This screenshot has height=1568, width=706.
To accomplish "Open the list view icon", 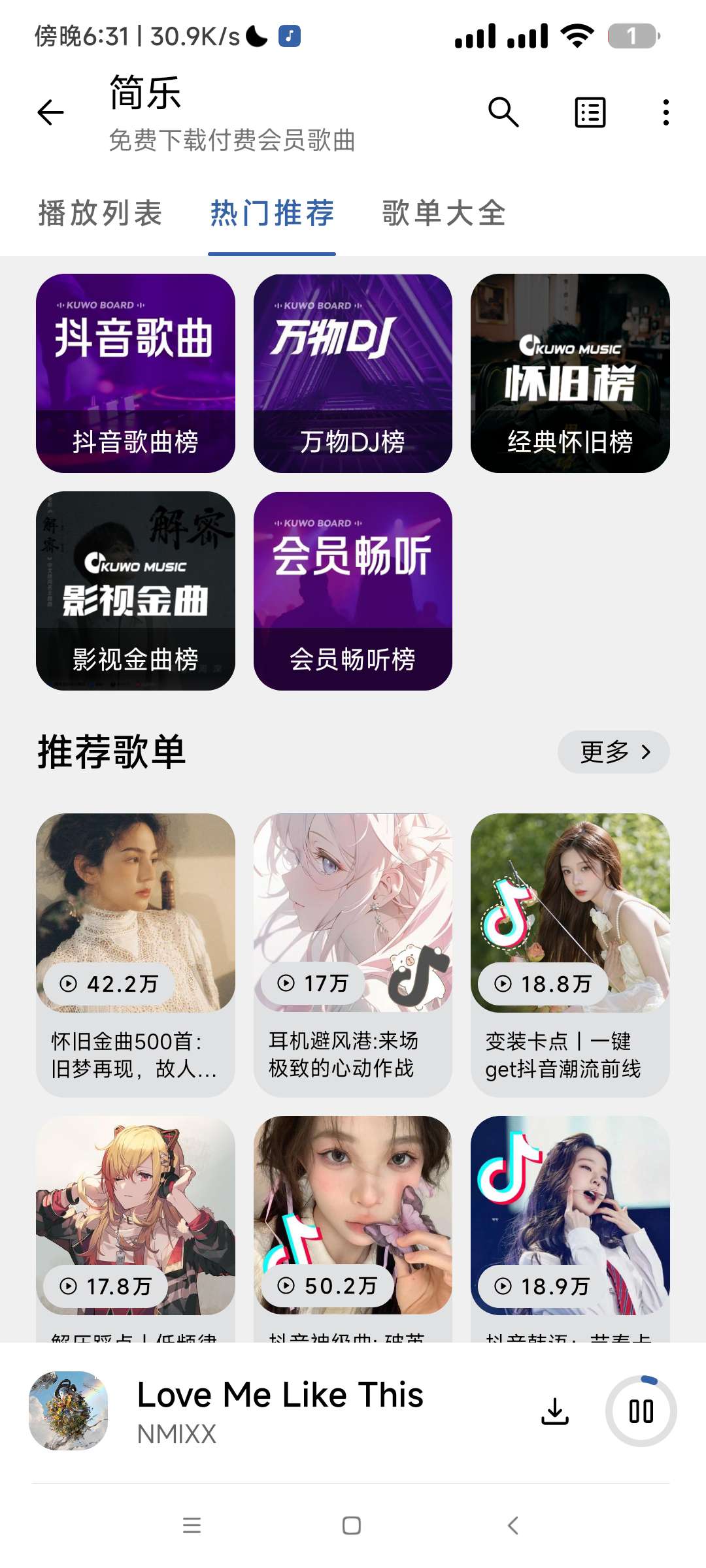I will click(x=590, y=112).
